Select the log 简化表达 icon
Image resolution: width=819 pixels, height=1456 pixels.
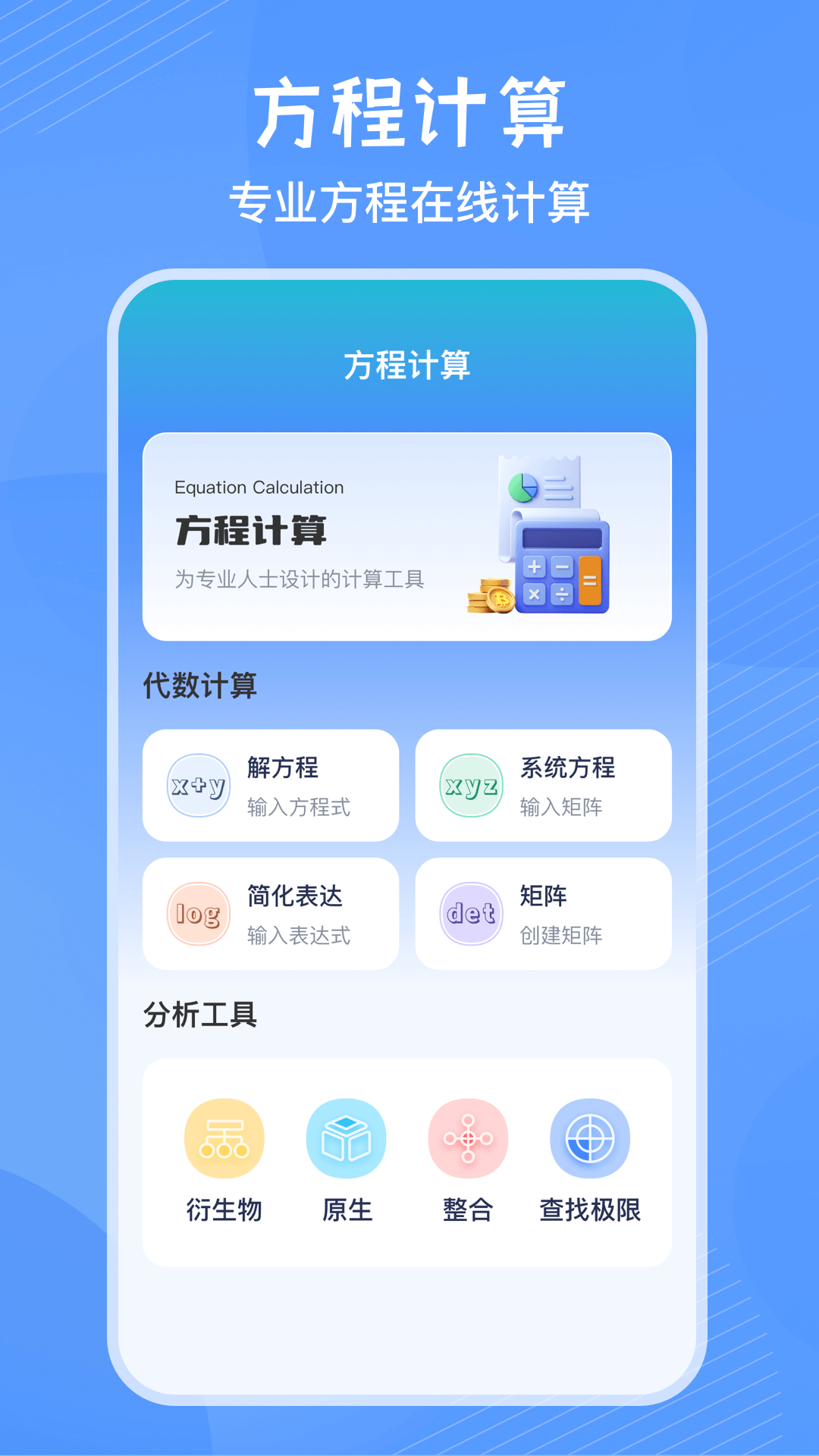click(x=196, y=914)
